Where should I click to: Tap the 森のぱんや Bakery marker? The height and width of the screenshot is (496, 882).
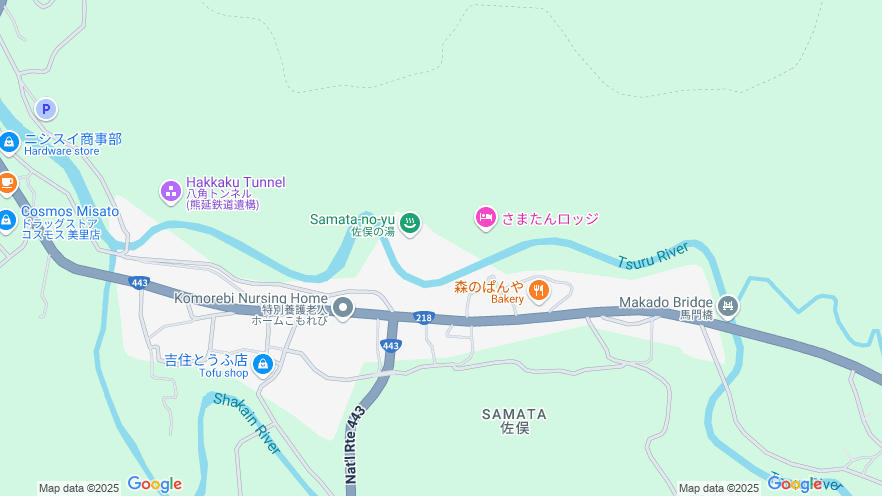click(x=539, y=291)
